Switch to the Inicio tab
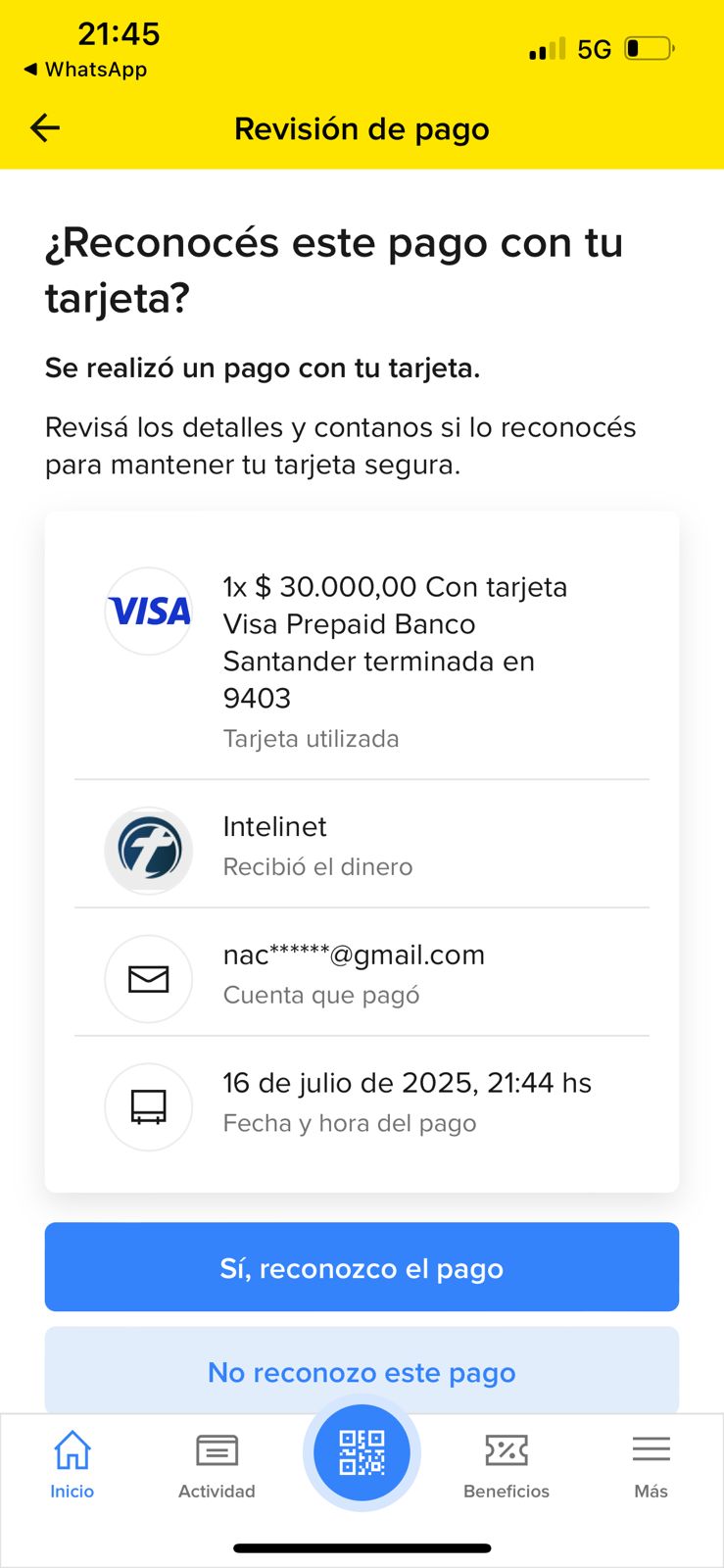Image resolution: width=724 pixels, height=1568 pixels. click(72, 1464)
